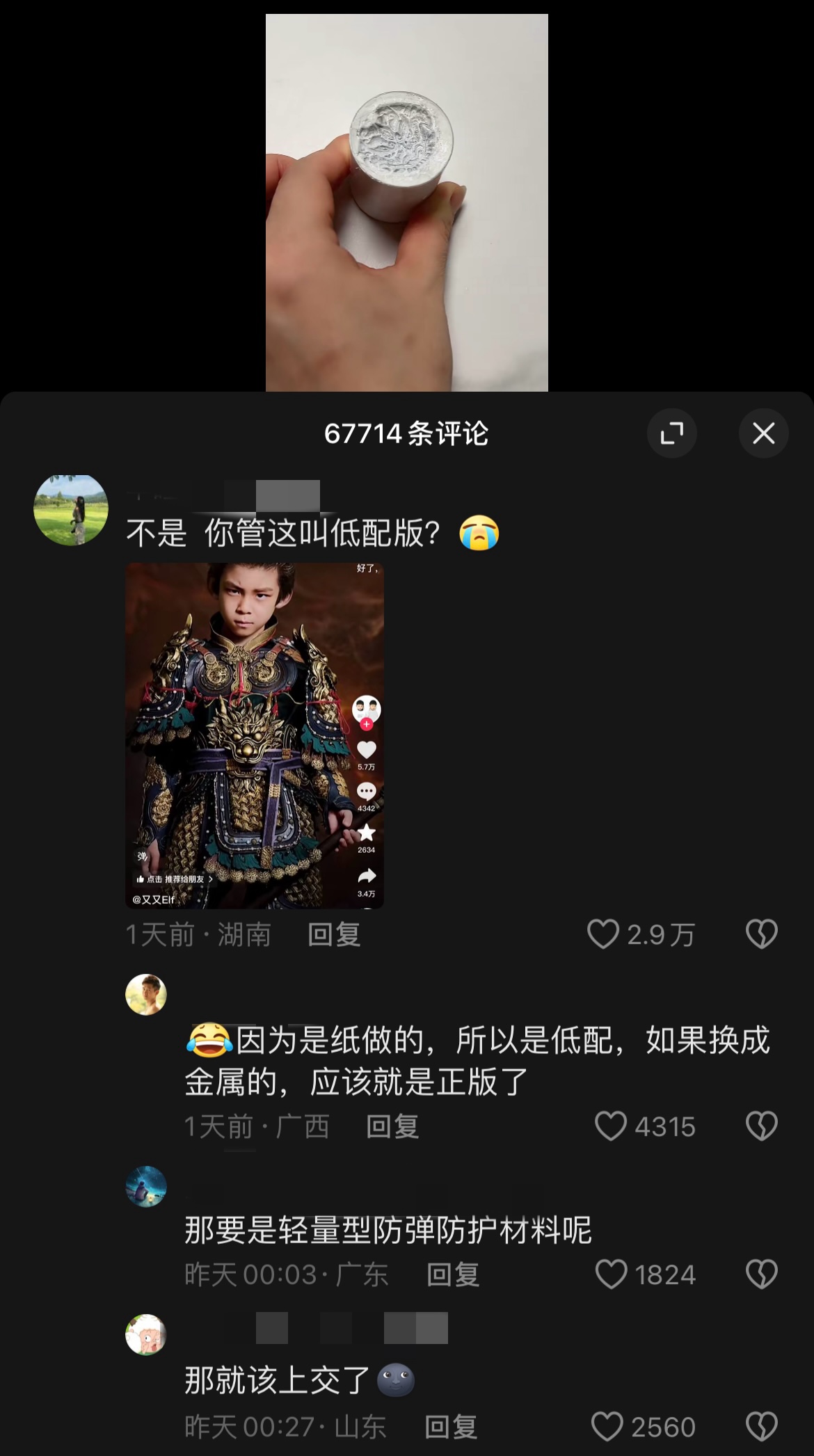
Task: Reply to the 湖南 comment
Action: pos(334,934)
